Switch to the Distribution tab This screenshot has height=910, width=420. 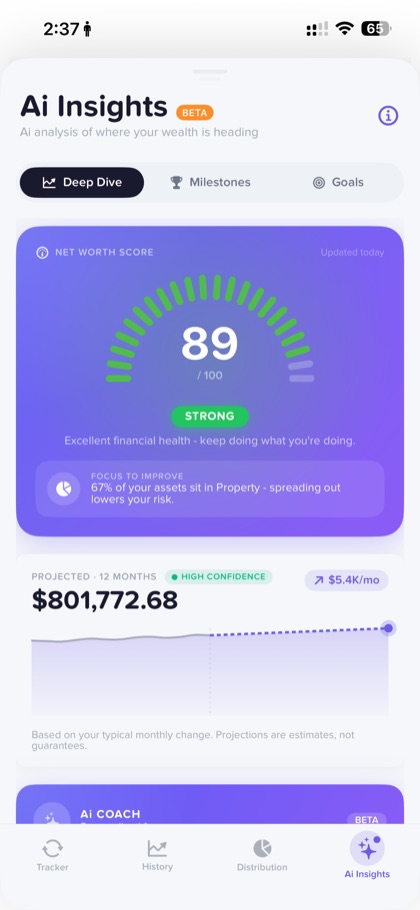tap(262, 855)
